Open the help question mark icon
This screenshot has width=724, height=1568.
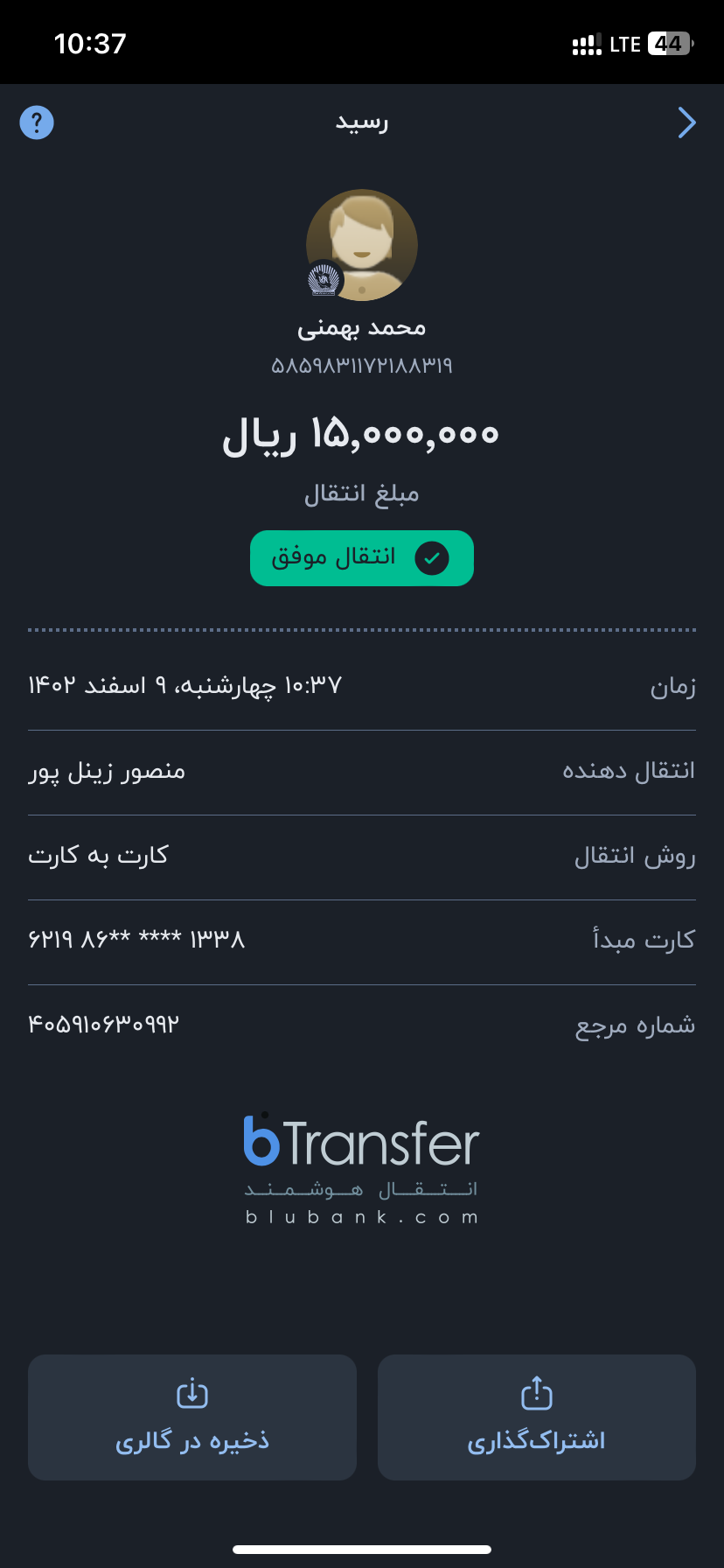[37, 122]
